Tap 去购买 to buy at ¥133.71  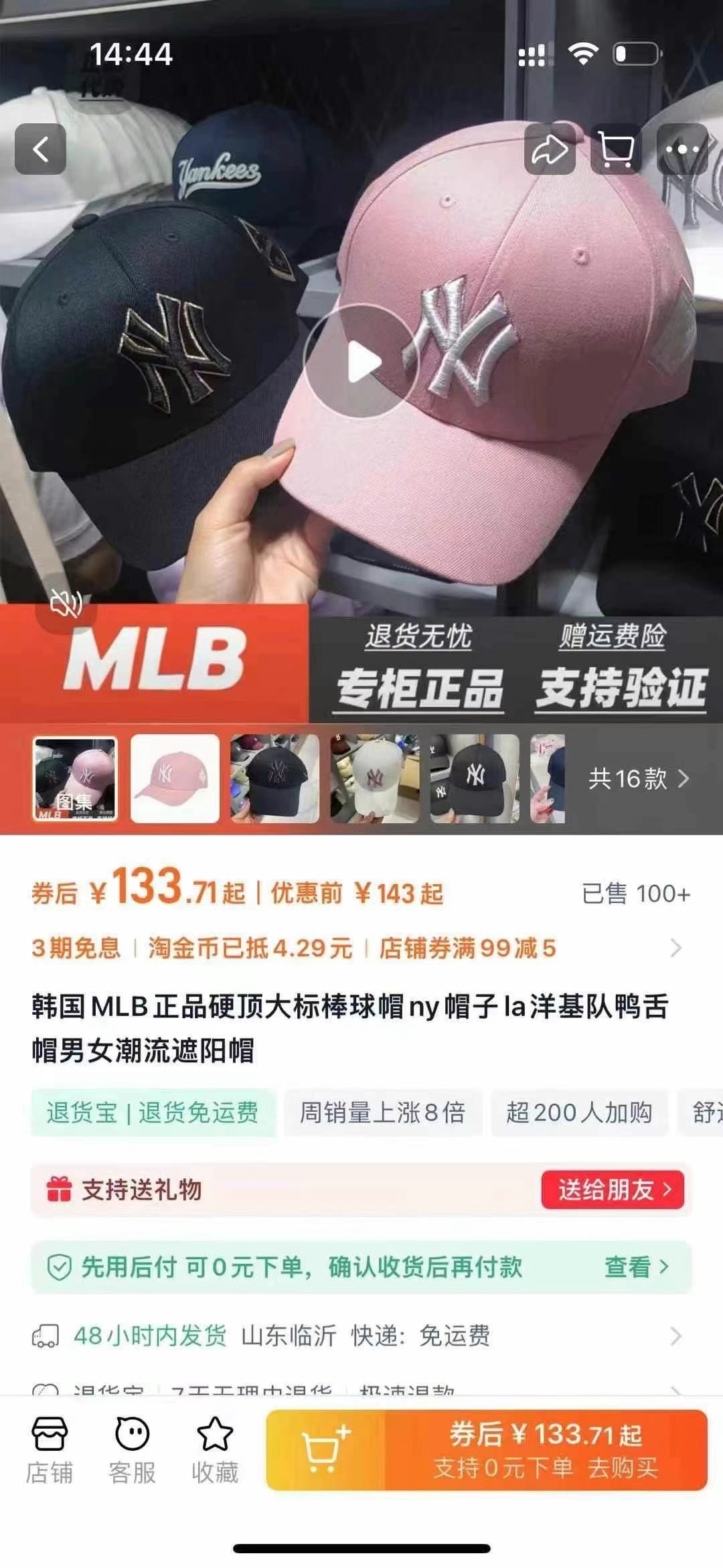click(x=546, y=1449)
